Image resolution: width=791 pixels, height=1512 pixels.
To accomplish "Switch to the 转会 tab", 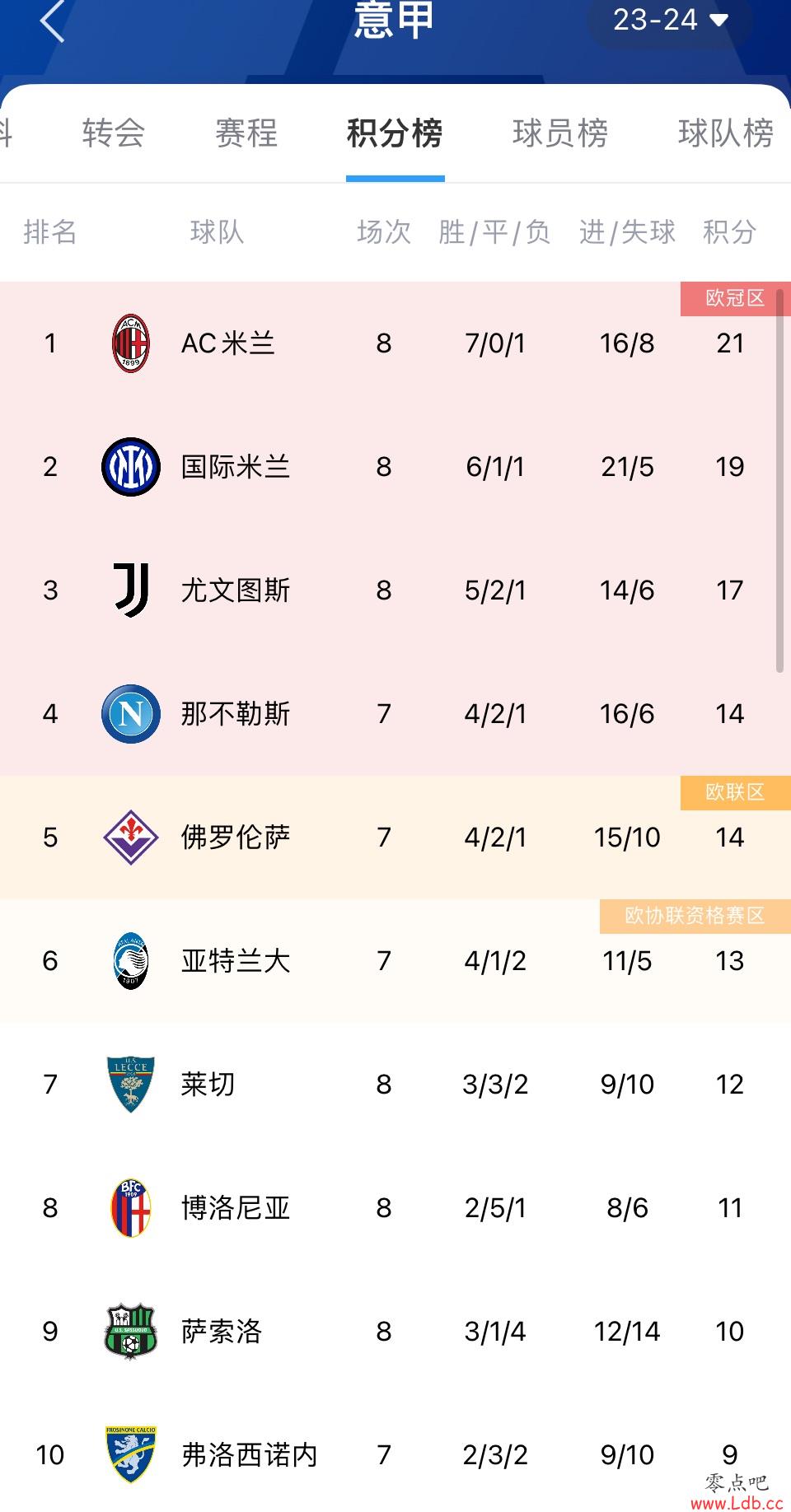I will pyautogui.click(x=114, y=133).
